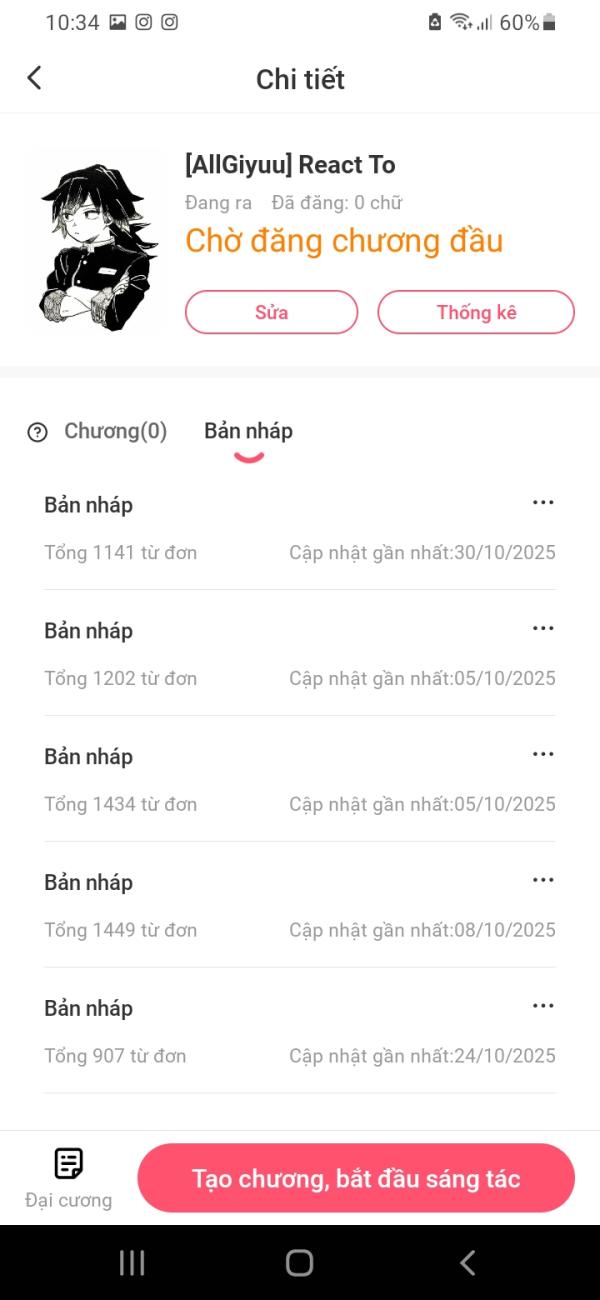600x1300 pixels.
Task: Open the draft with 1141 từ đơn
Action: (300, 527)
